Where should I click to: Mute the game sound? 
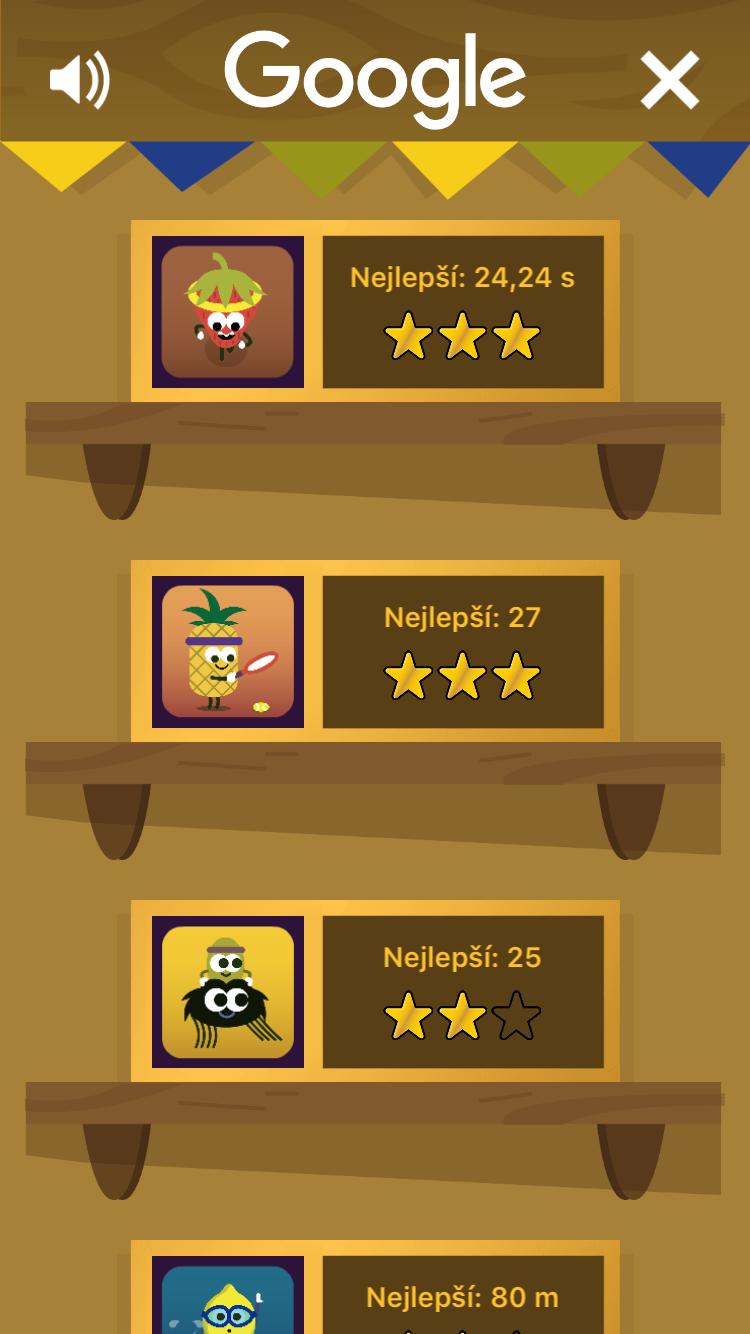coord(79,81)
